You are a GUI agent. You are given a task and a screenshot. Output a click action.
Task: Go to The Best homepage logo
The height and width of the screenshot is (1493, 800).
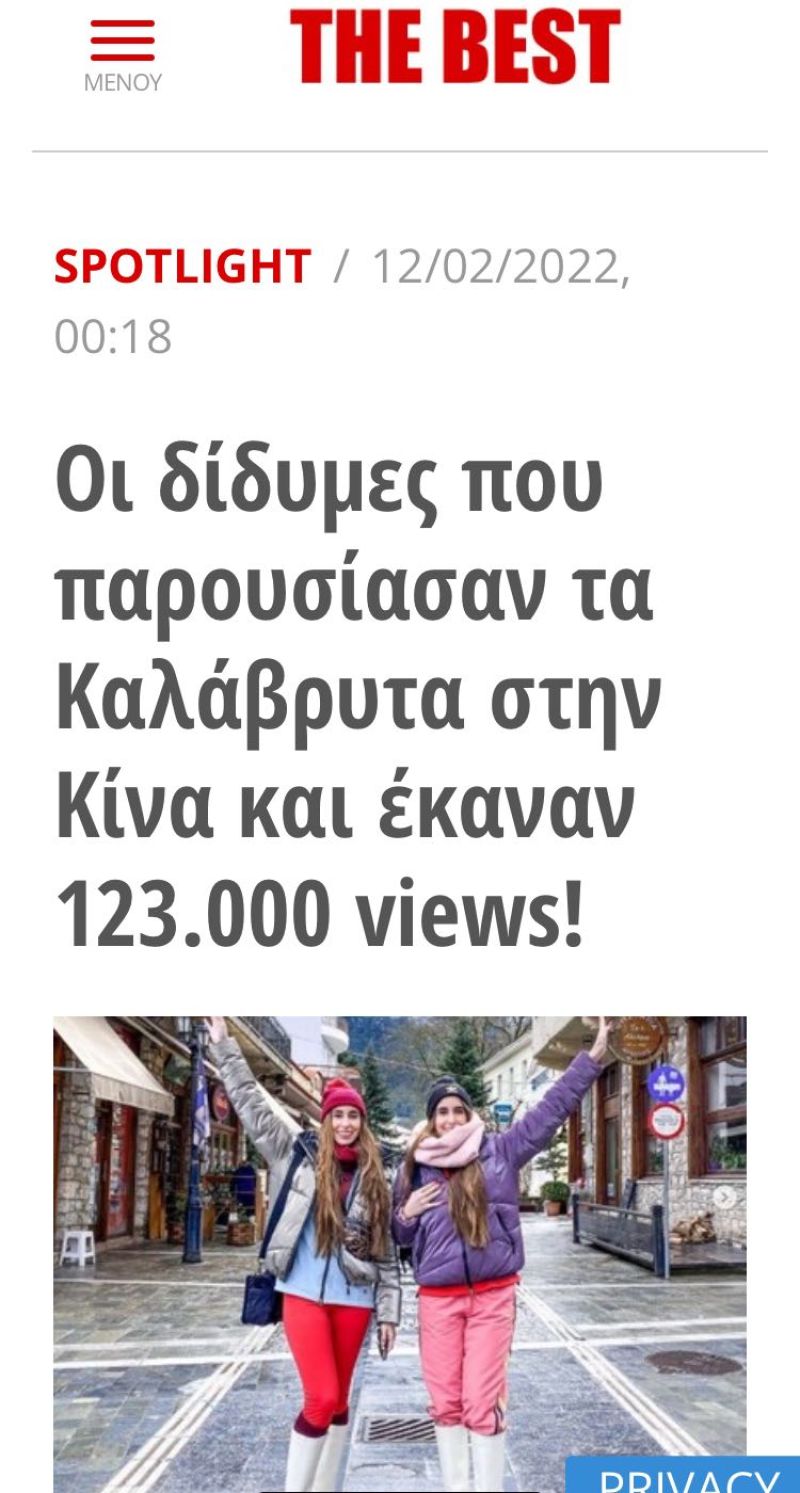(455, 47)
